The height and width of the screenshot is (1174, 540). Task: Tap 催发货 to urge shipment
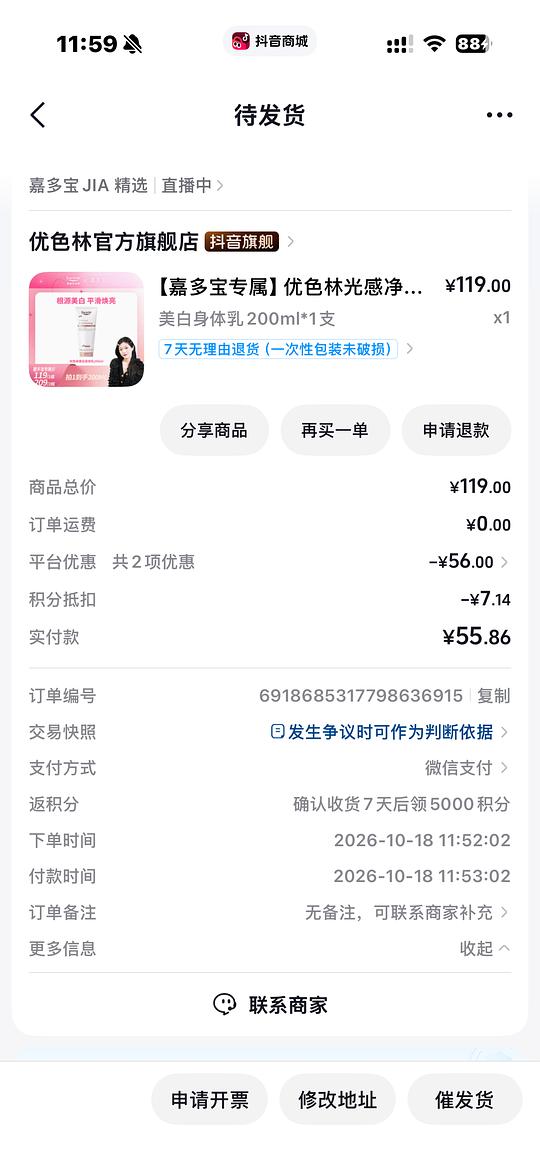pyautogui.click(x=464, y=1099)
